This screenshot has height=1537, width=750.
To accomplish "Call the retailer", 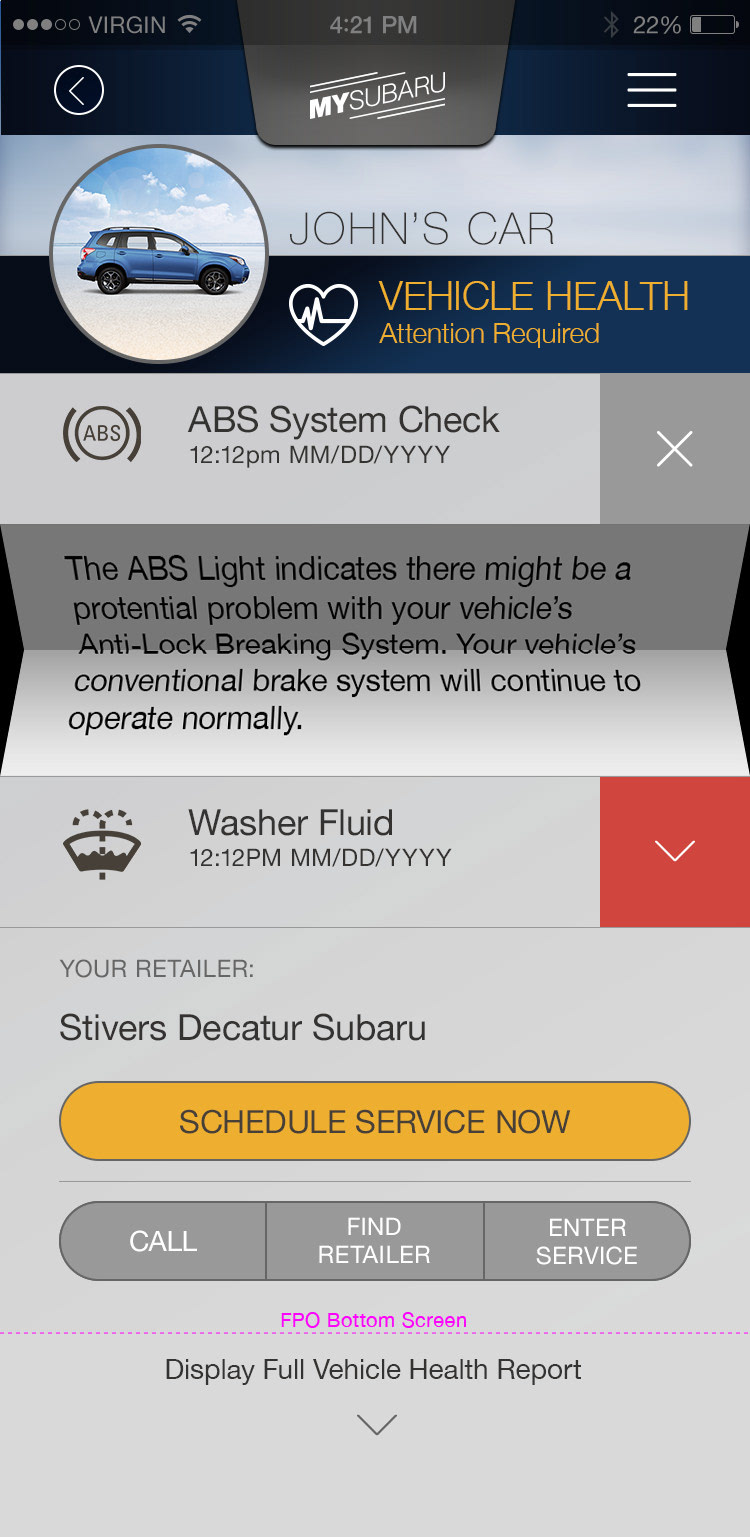I will coord(163,1241).
